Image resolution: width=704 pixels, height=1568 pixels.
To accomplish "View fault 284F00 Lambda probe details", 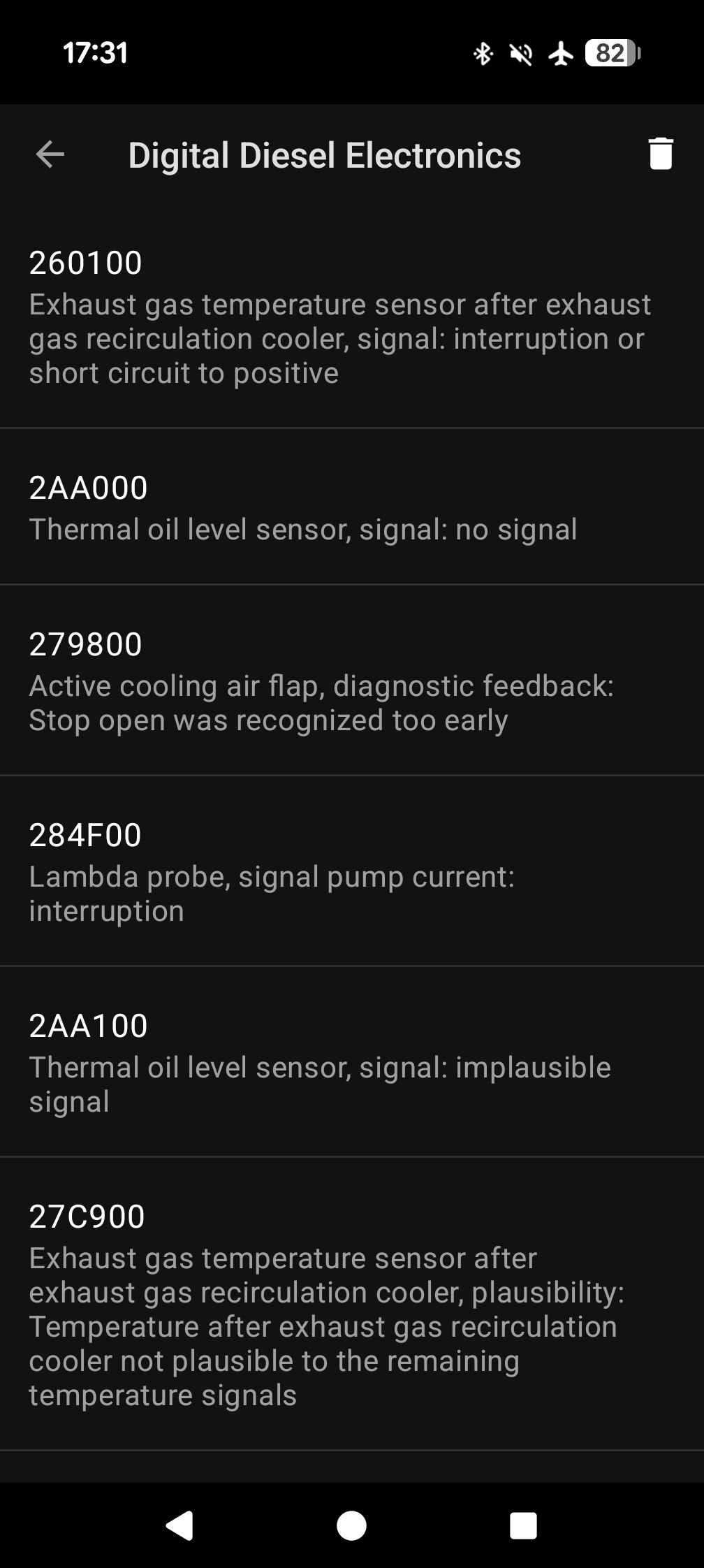I will (x=352, y=871).
